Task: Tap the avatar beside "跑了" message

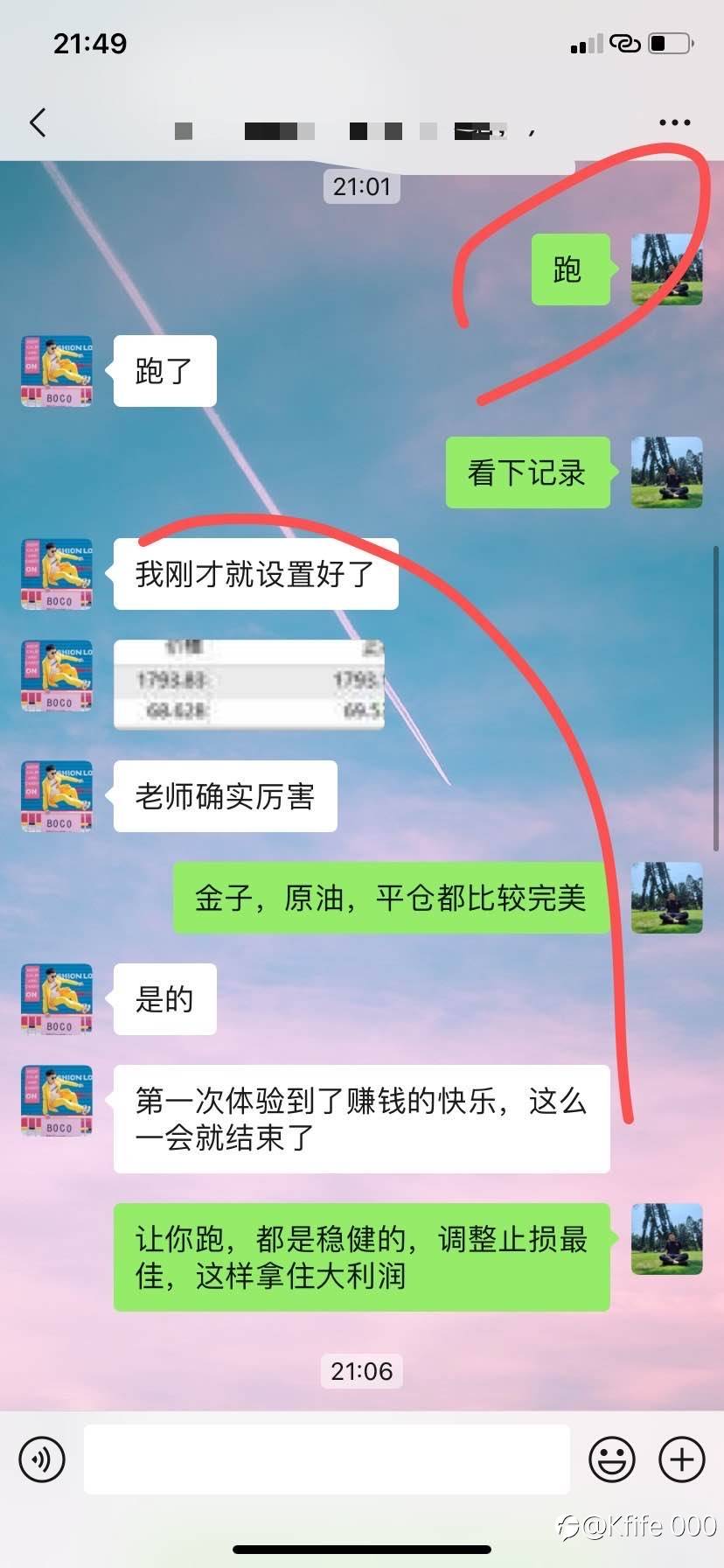Action: coord(57,371)
